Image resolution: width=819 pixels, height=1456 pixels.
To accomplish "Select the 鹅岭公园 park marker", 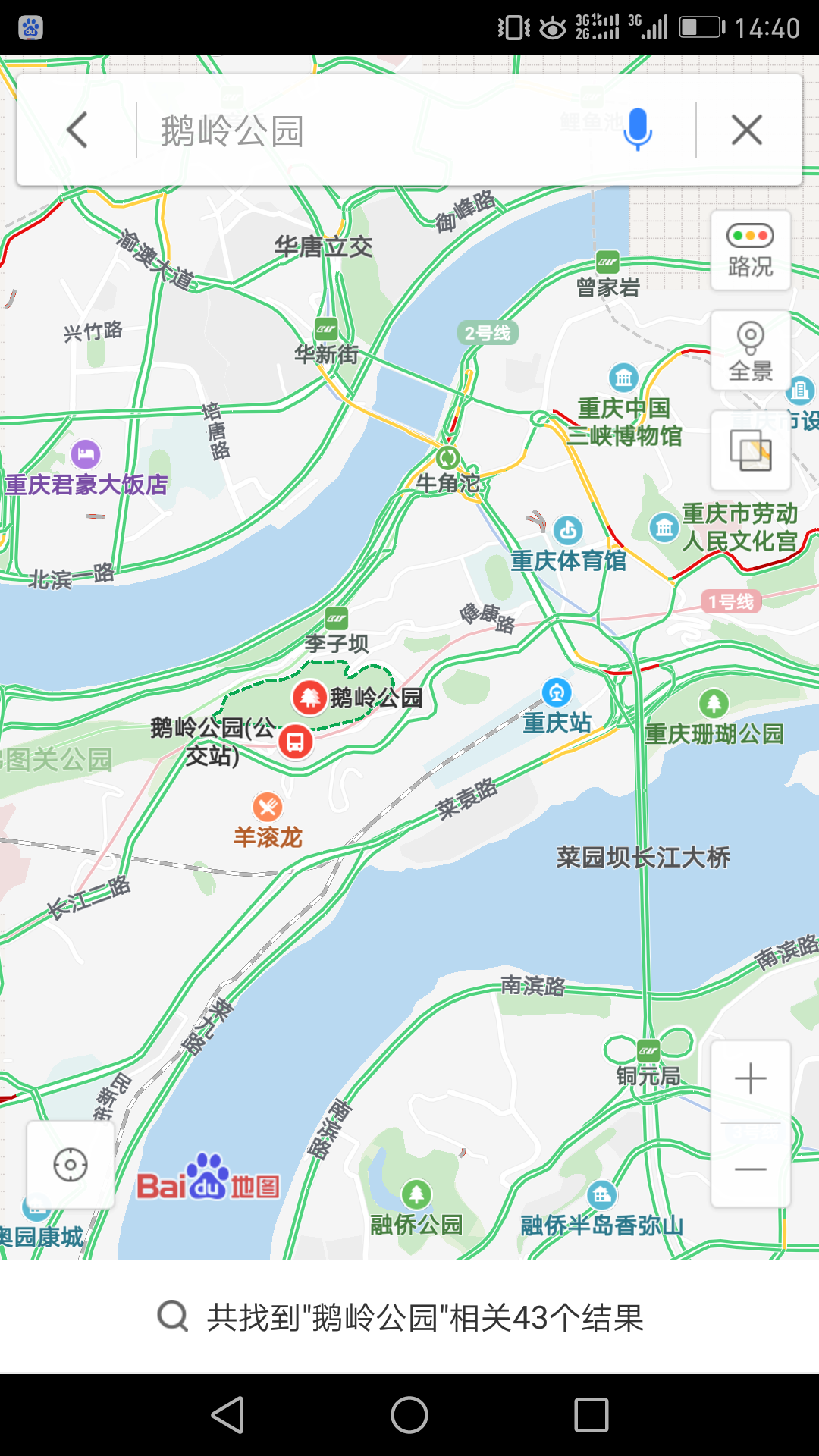I will (309, 697).
